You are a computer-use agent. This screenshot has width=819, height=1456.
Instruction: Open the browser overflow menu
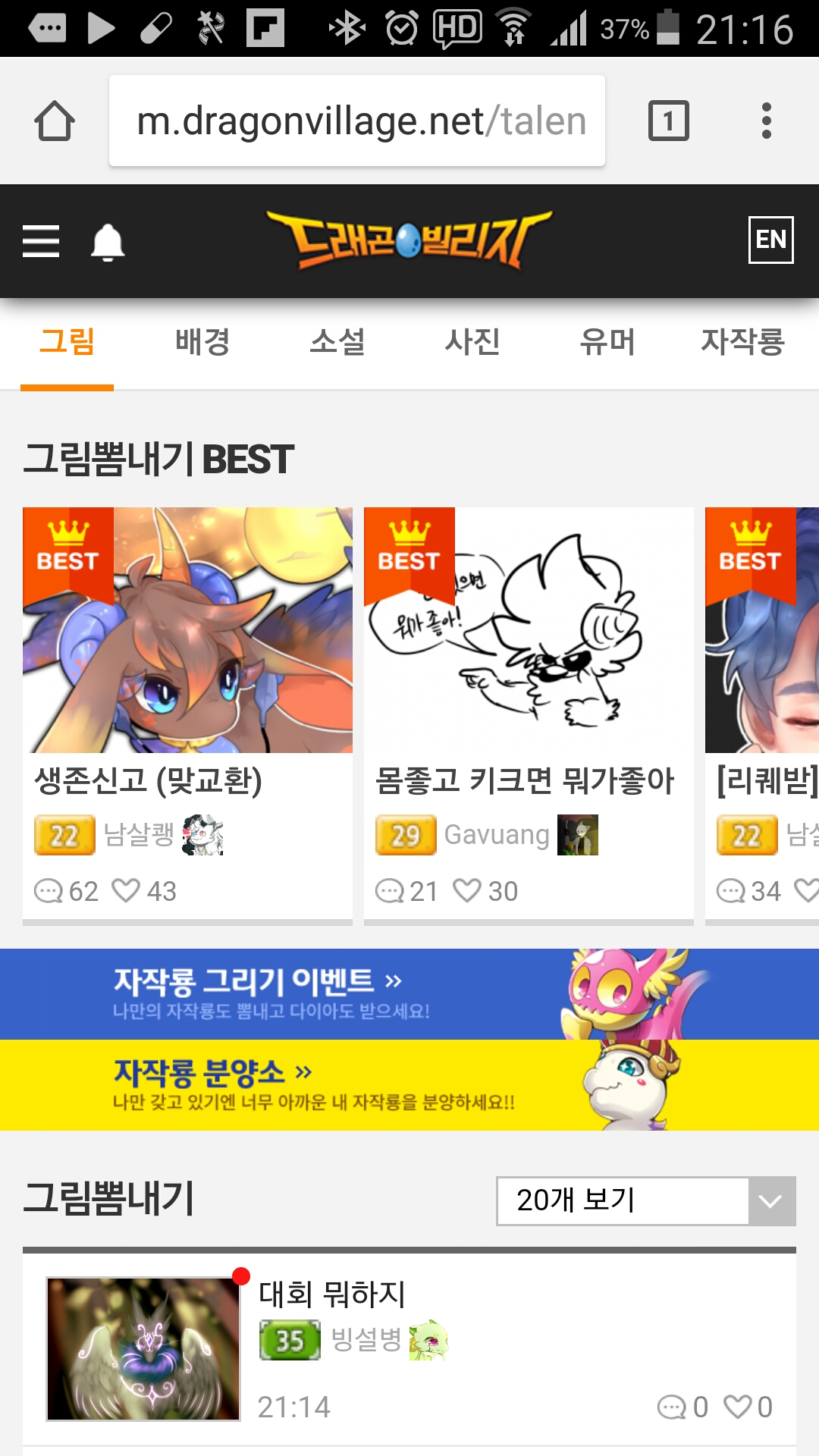(x=767, y=121)
